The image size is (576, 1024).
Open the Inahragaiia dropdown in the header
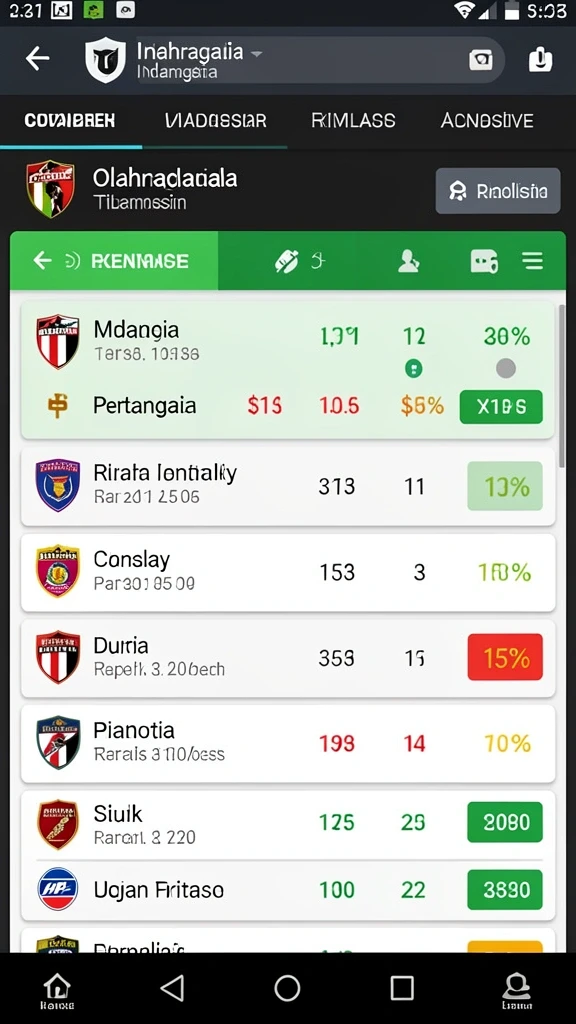tap(257, 53)
